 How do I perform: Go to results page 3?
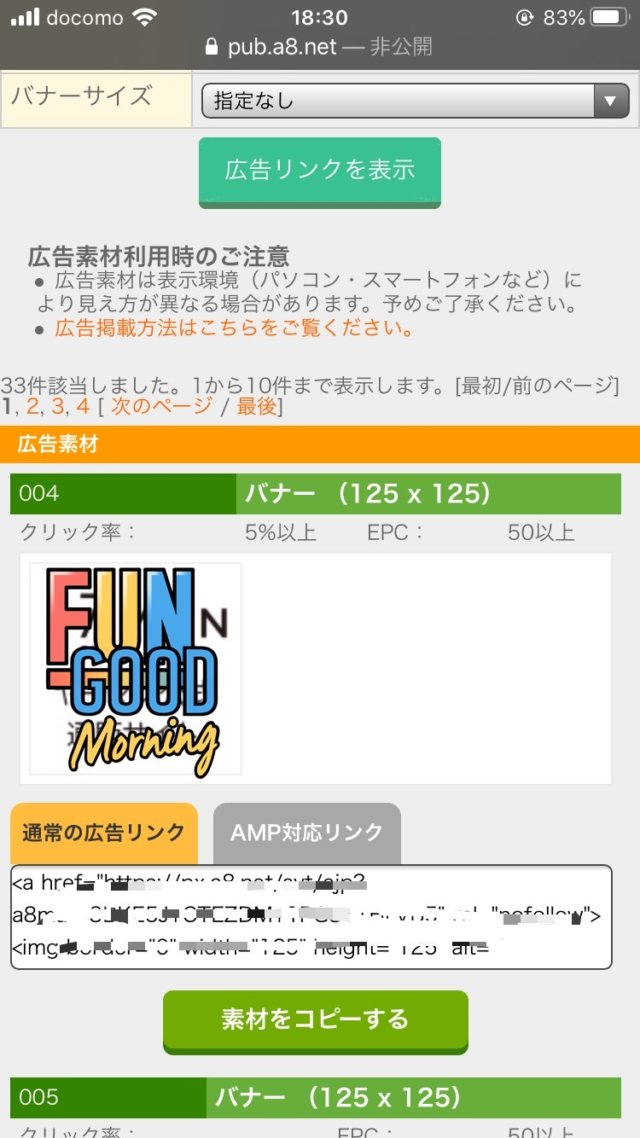point(57,406)
